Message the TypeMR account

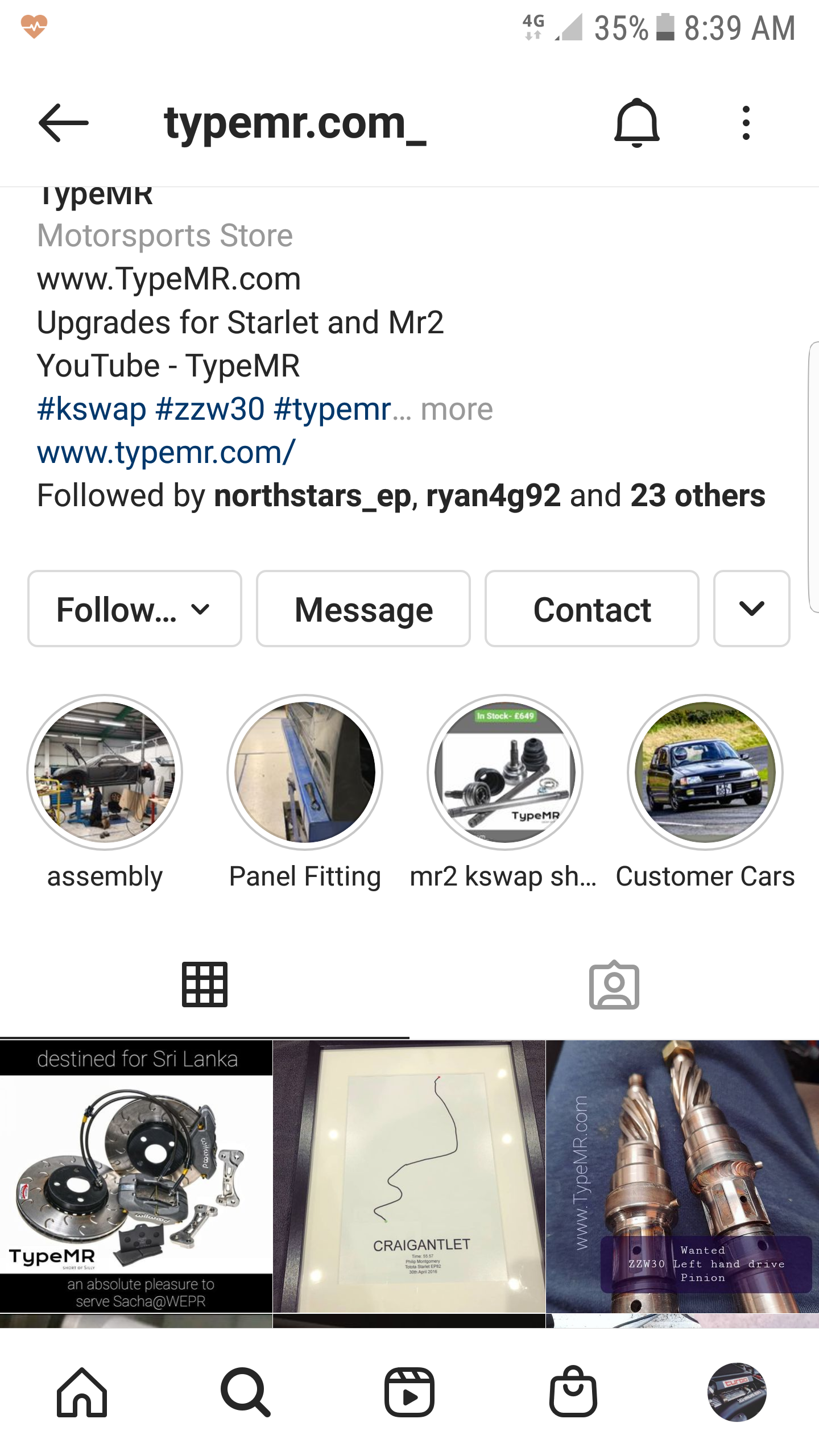(x=363, y=609)
